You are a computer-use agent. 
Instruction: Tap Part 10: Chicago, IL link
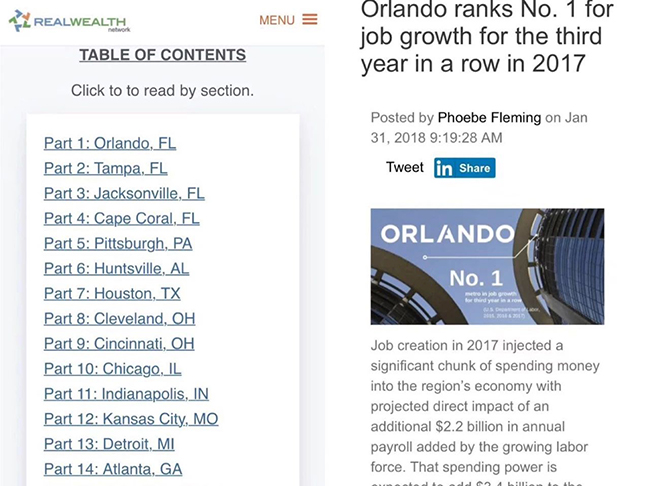coord(113,368)
